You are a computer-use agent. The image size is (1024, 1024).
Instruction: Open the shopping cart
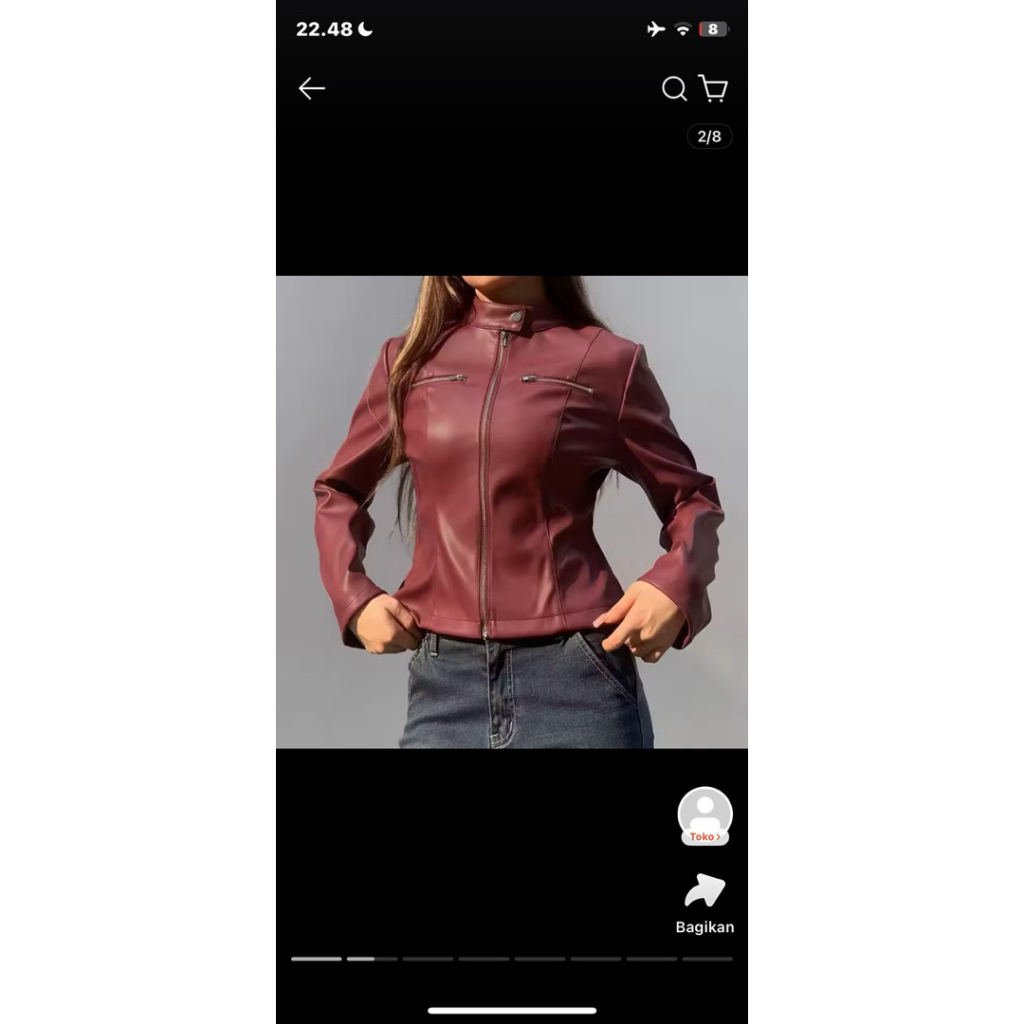(713, 89)
